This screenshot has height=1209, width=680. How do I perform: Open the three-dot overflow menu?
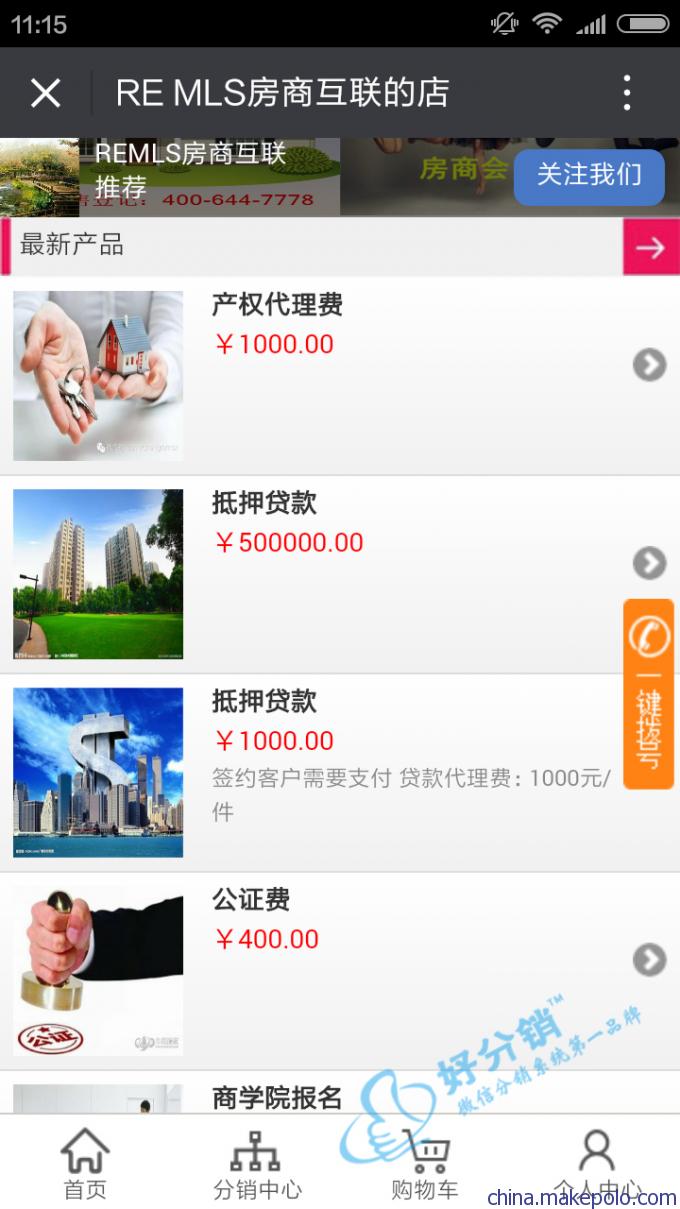pos(627,93)
